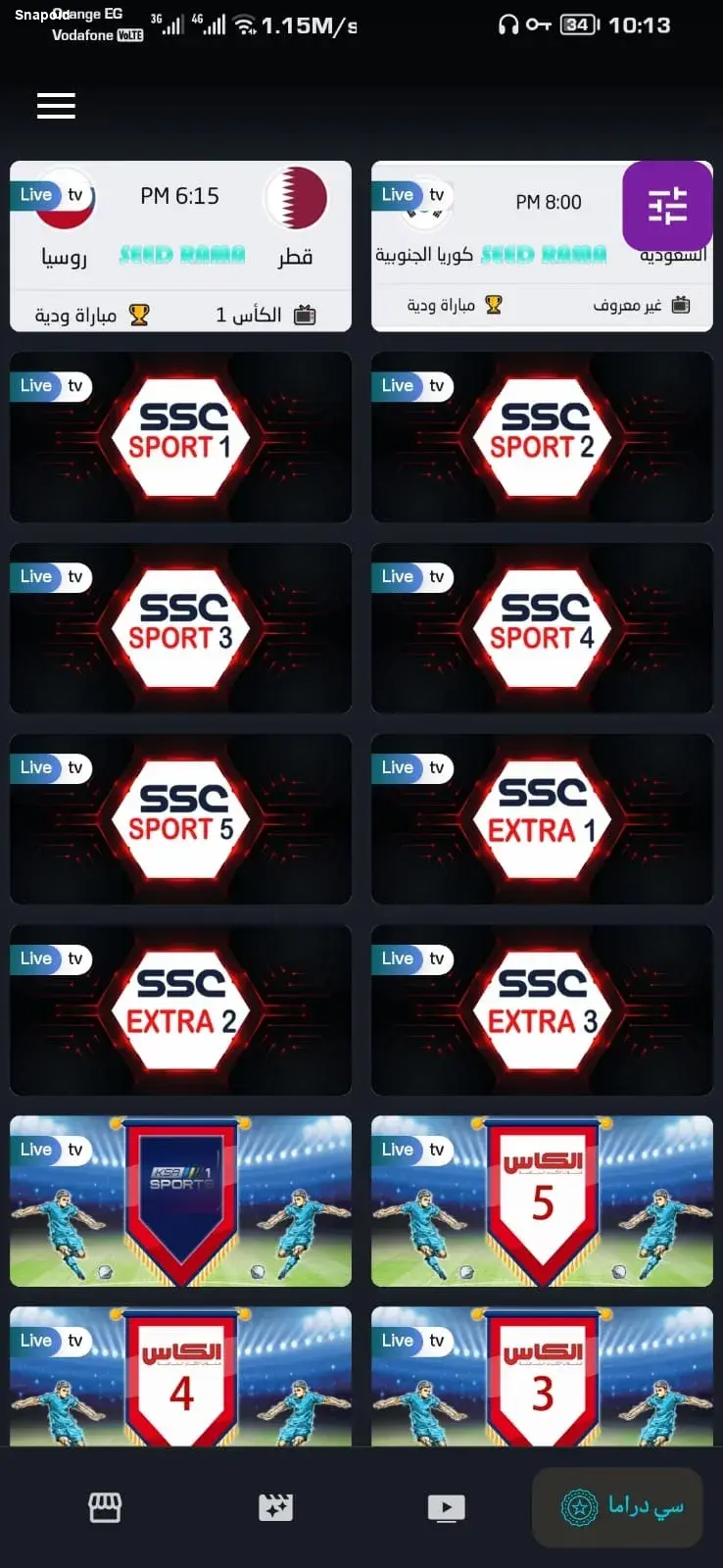The image size is (723, 1568).
Task: Watch SSC Sport 2 live channel
Action: pos(542,436)
